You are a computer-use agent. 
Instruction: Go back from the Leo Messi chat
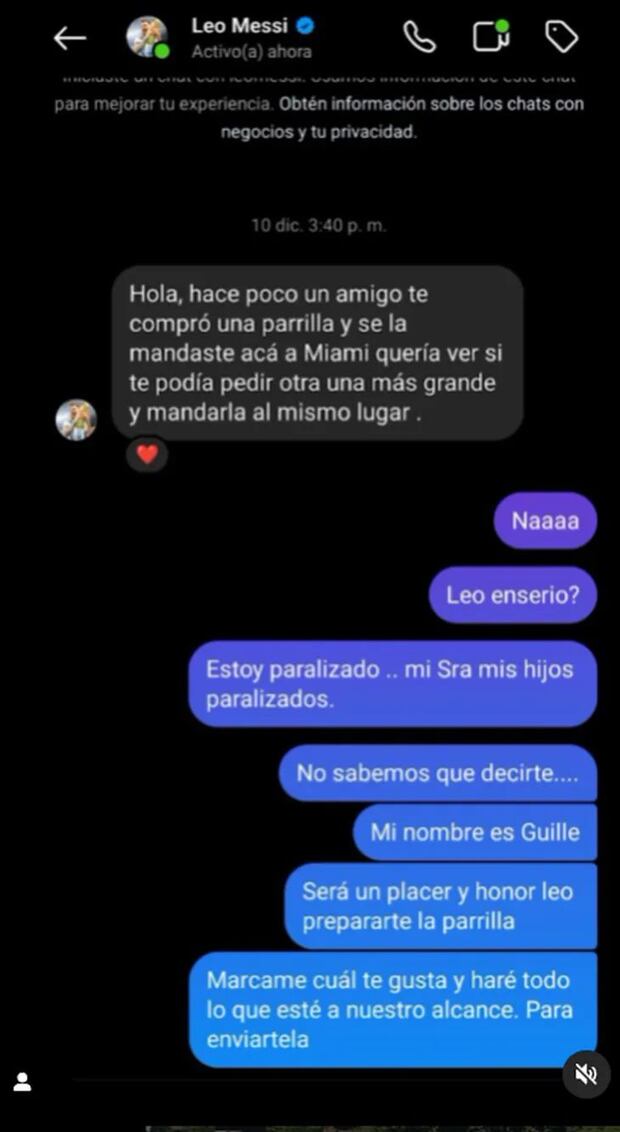(x=69, y=38)
